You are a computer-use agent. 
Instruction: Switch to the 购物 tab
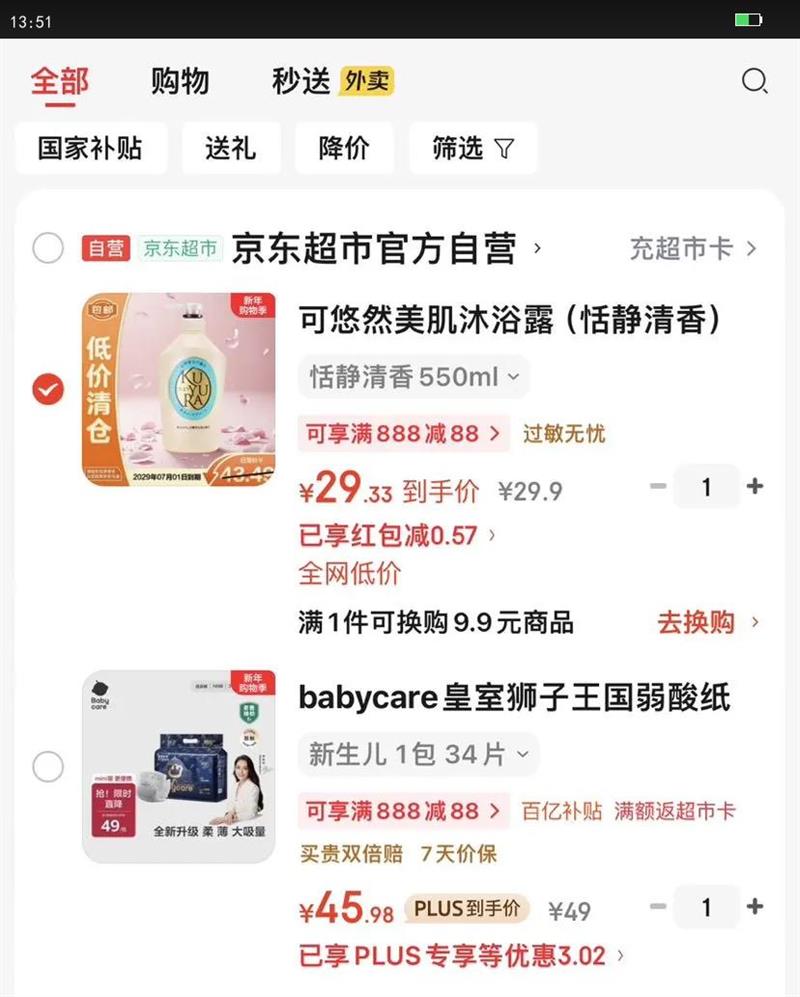180,83
